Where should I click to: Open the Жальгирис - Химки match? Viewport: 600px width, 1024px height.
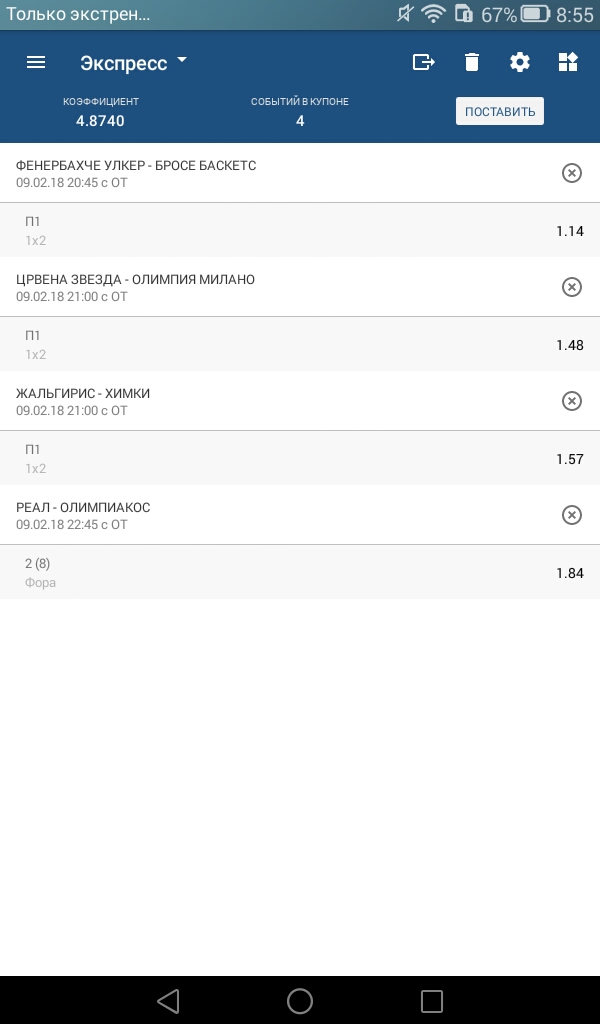tap(83, 401)
